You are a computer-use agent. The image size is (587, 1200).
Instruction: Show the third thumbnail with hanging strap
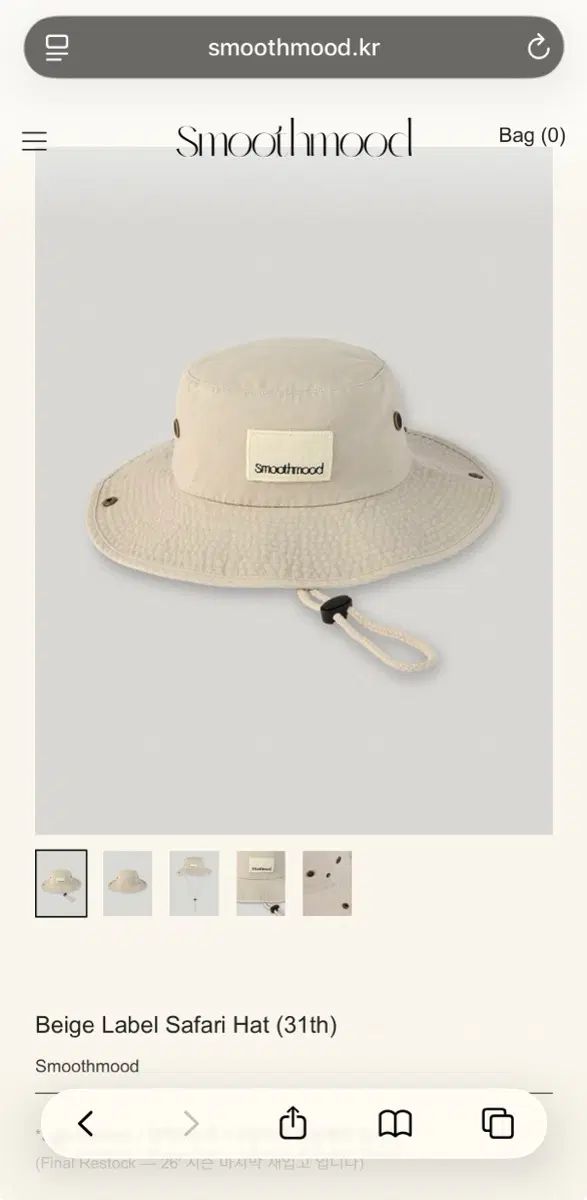pyautogui.click(x=194, y=883)
